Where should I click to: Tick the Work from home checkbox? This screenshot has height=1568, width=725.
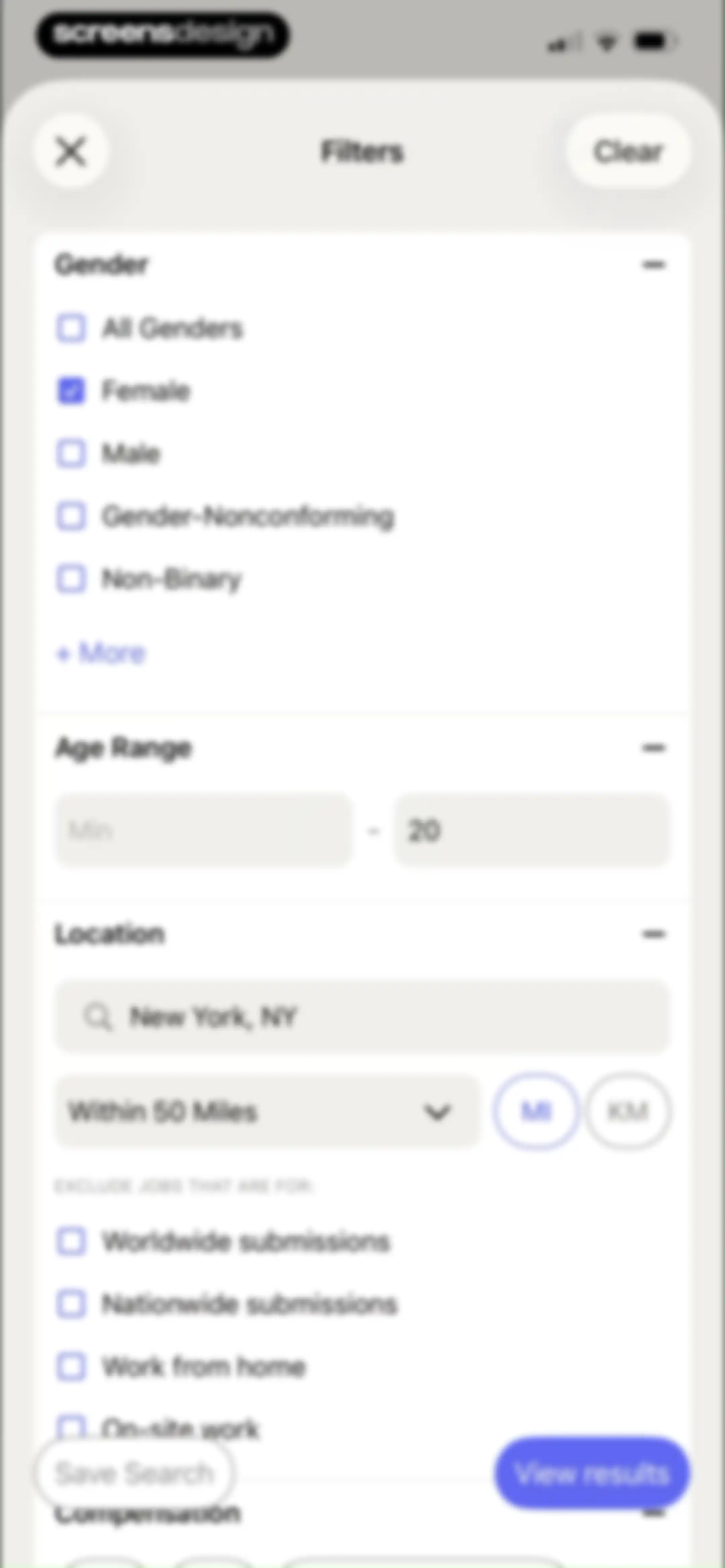coord(71,1367)
